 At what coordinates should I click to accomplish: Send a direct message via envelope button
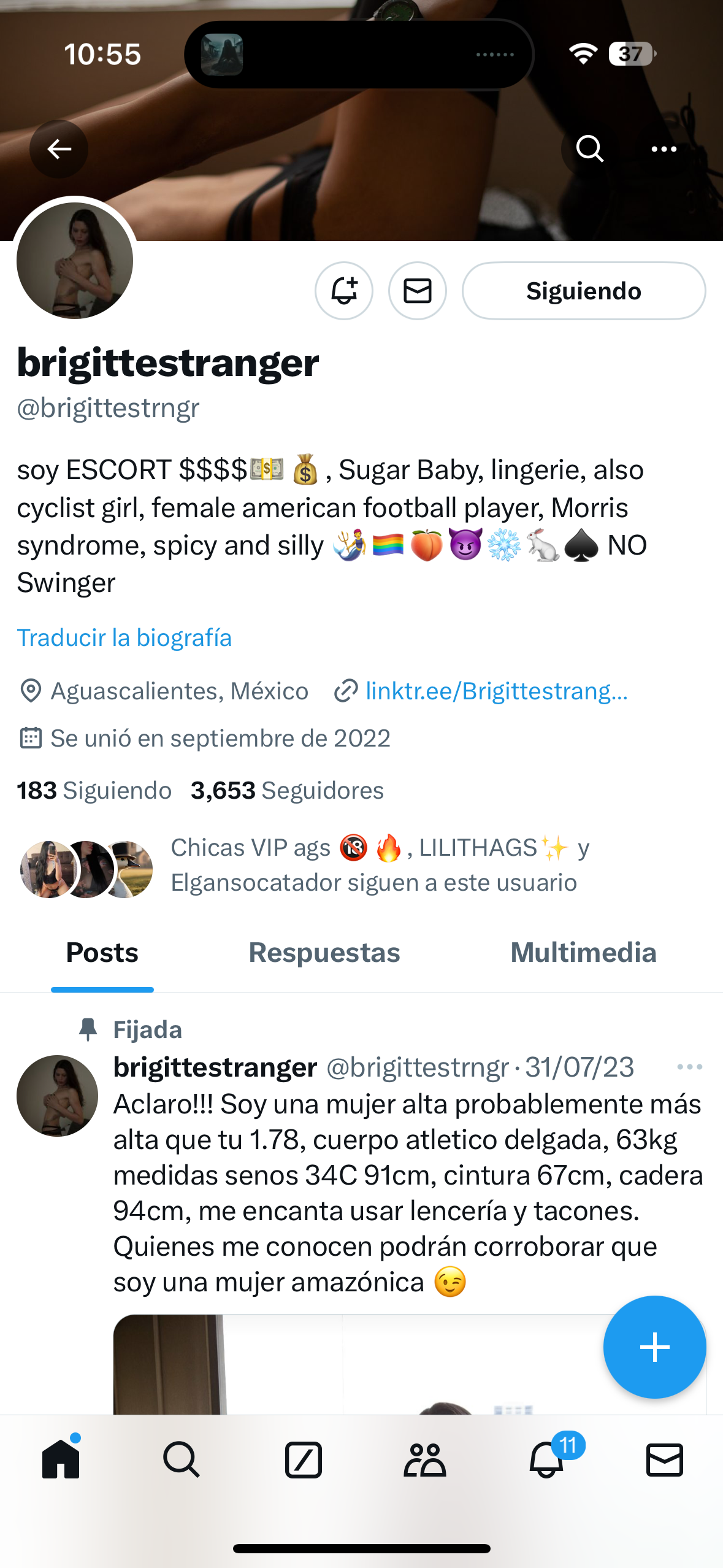(418, 291)
